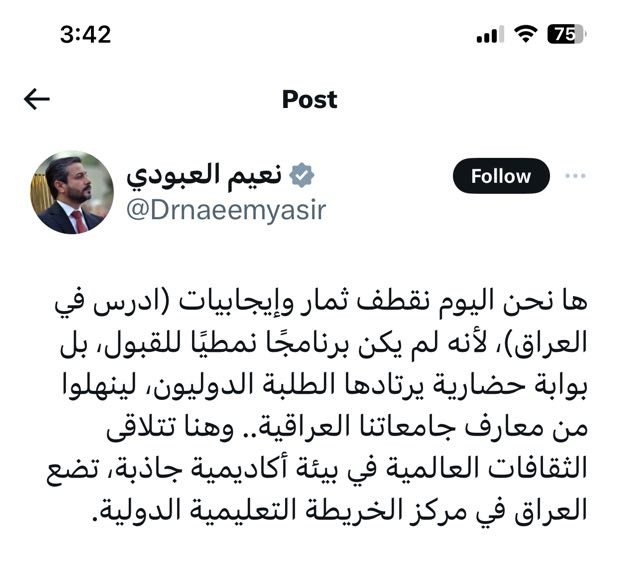The height and width of the screenshot is (568, 619).
Task: Follow the نعيم العبودي account
Action: point(500,176)
